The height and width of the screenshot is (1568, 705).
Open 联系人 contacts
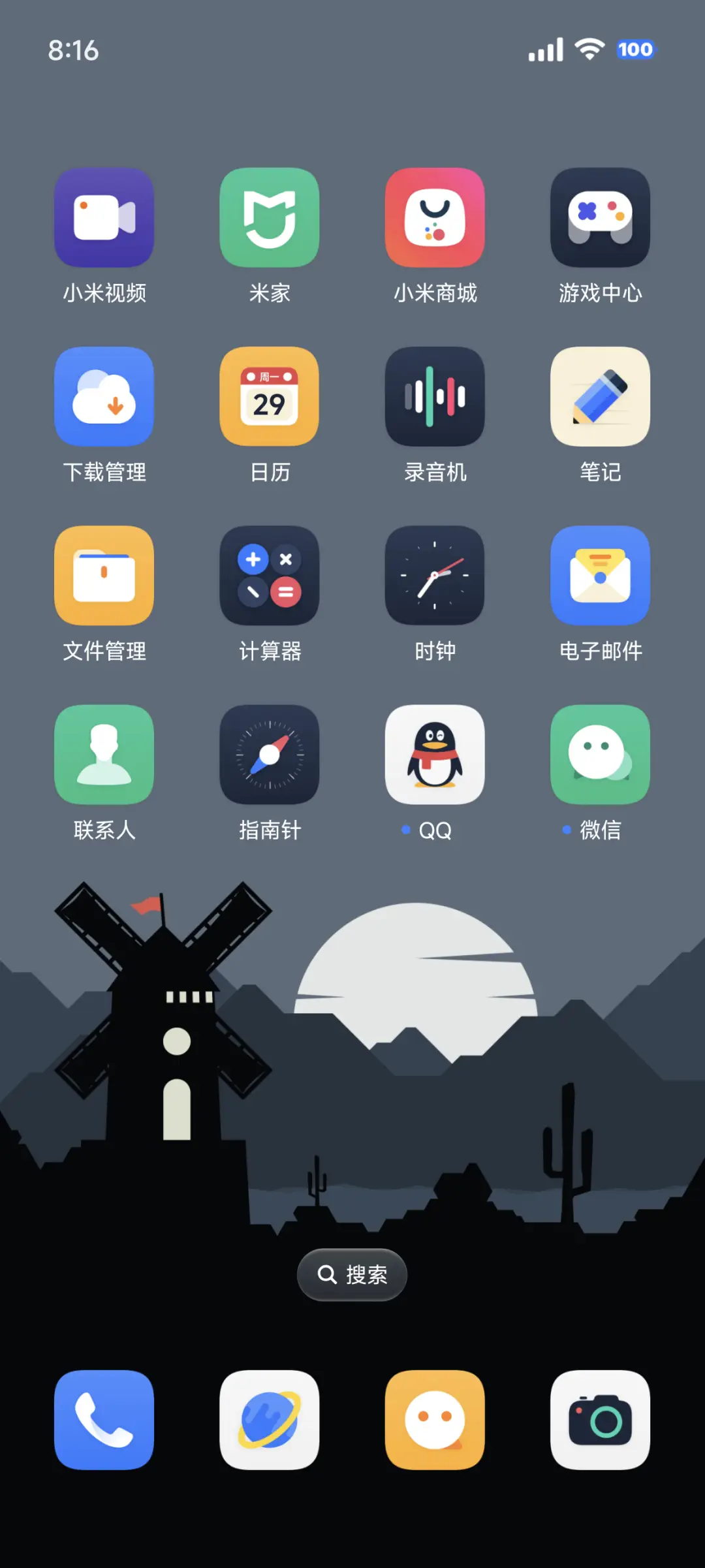[x=104, y=755]
